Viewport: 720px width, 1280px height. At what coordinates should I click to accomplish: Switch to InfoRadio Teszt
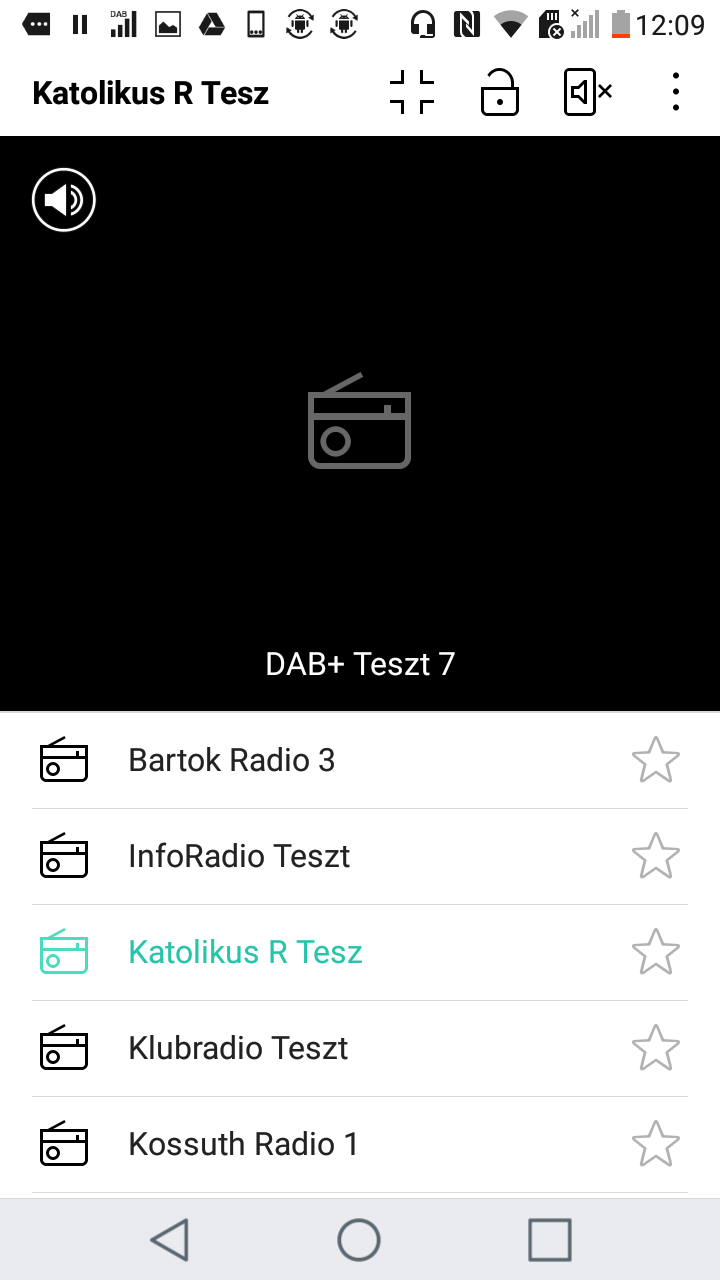coord(360,856)
